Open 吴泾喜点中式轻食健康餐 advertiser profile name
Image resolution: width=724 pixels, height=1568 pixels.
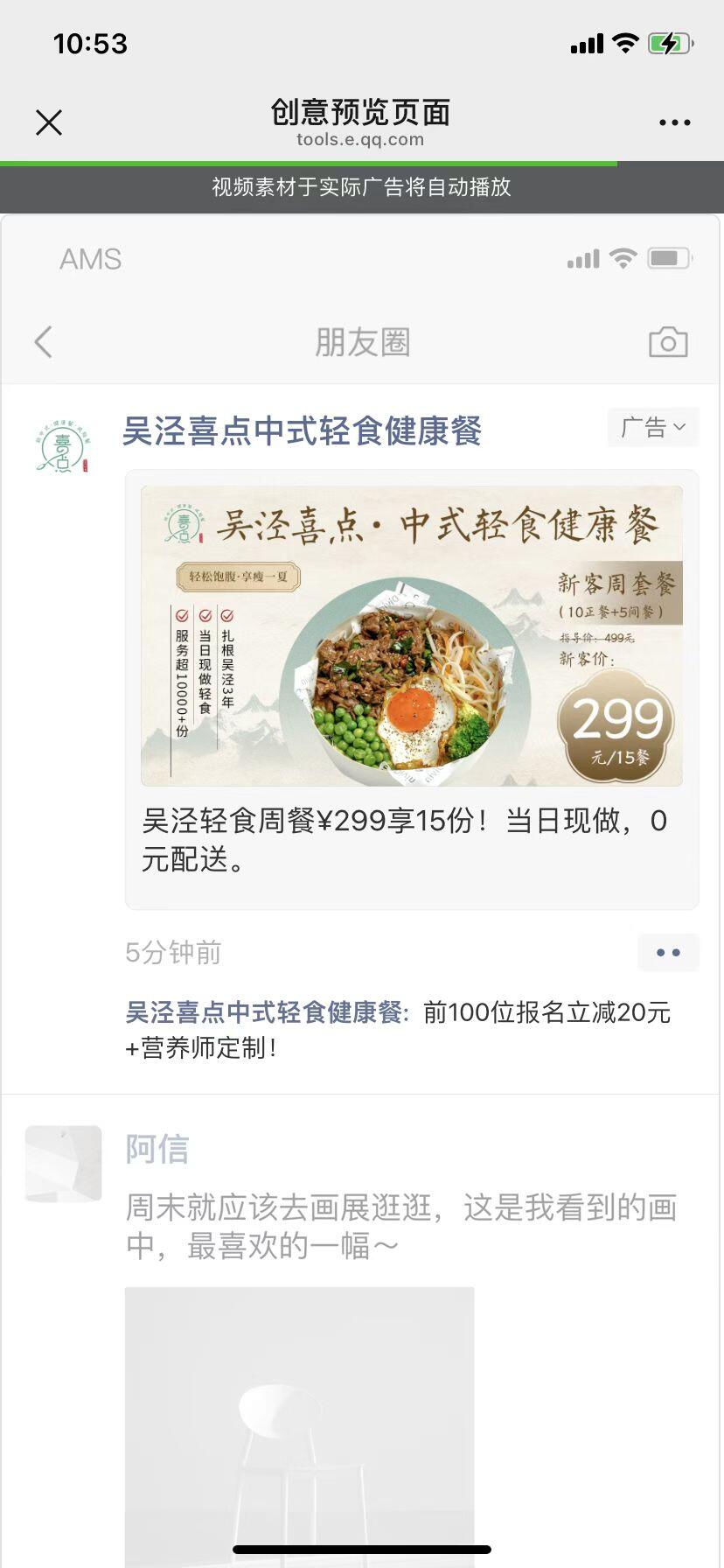(x=302, y=431)
